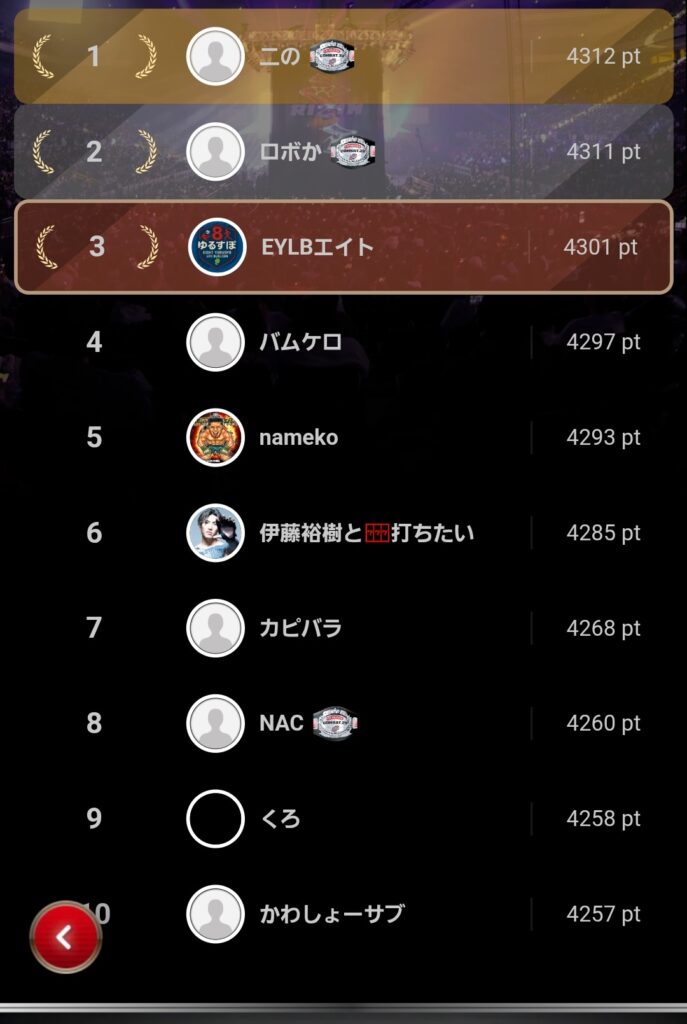Open かわしょーサブ's ranking entry
The image size is (687, 1024).
(343, 914)
